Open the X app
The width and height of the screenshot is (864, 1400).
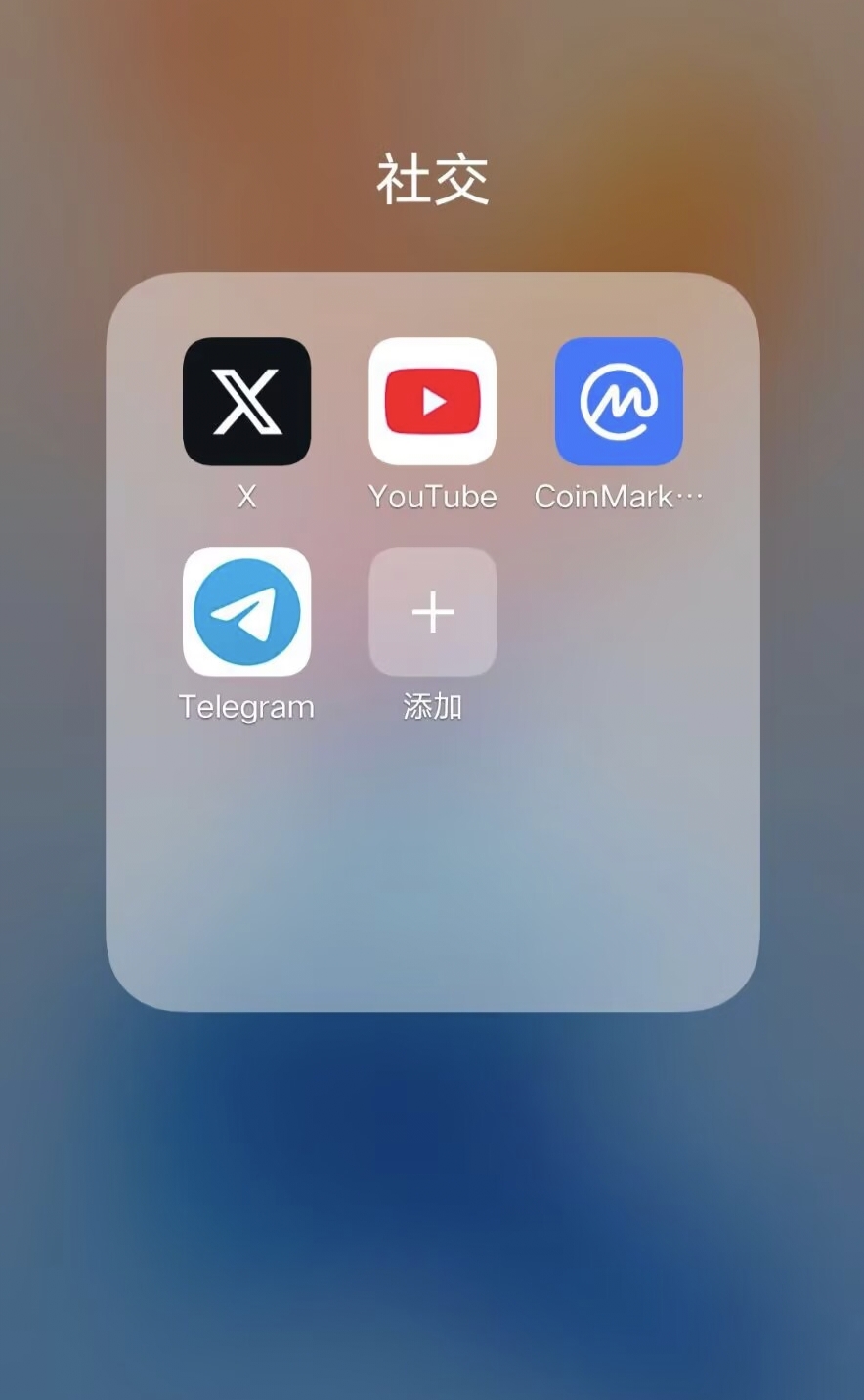(x=246, y=401)
